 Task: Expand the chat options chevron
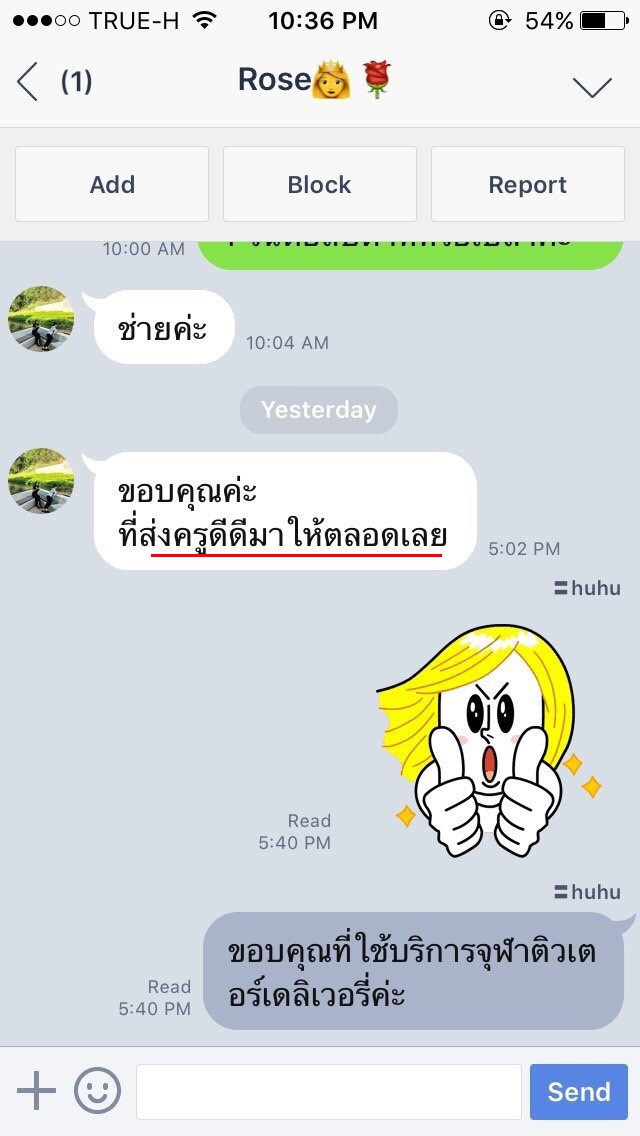pyautogui.click(x=592, y=86)
